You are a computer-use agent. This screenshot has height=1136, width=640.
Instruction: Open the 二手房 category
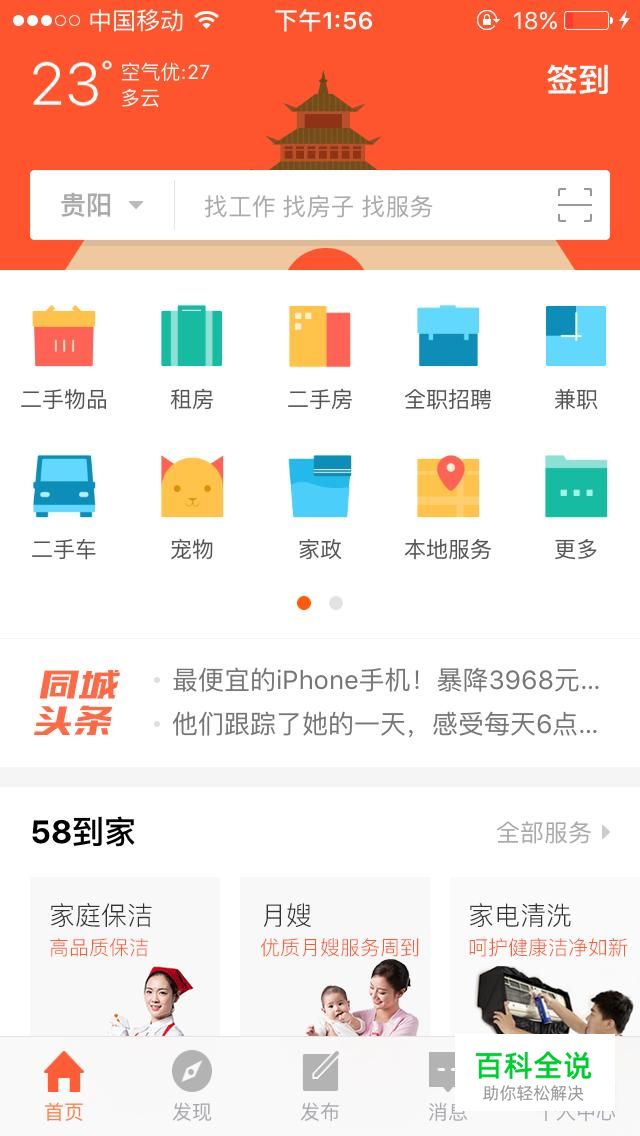tap(320, 357)
